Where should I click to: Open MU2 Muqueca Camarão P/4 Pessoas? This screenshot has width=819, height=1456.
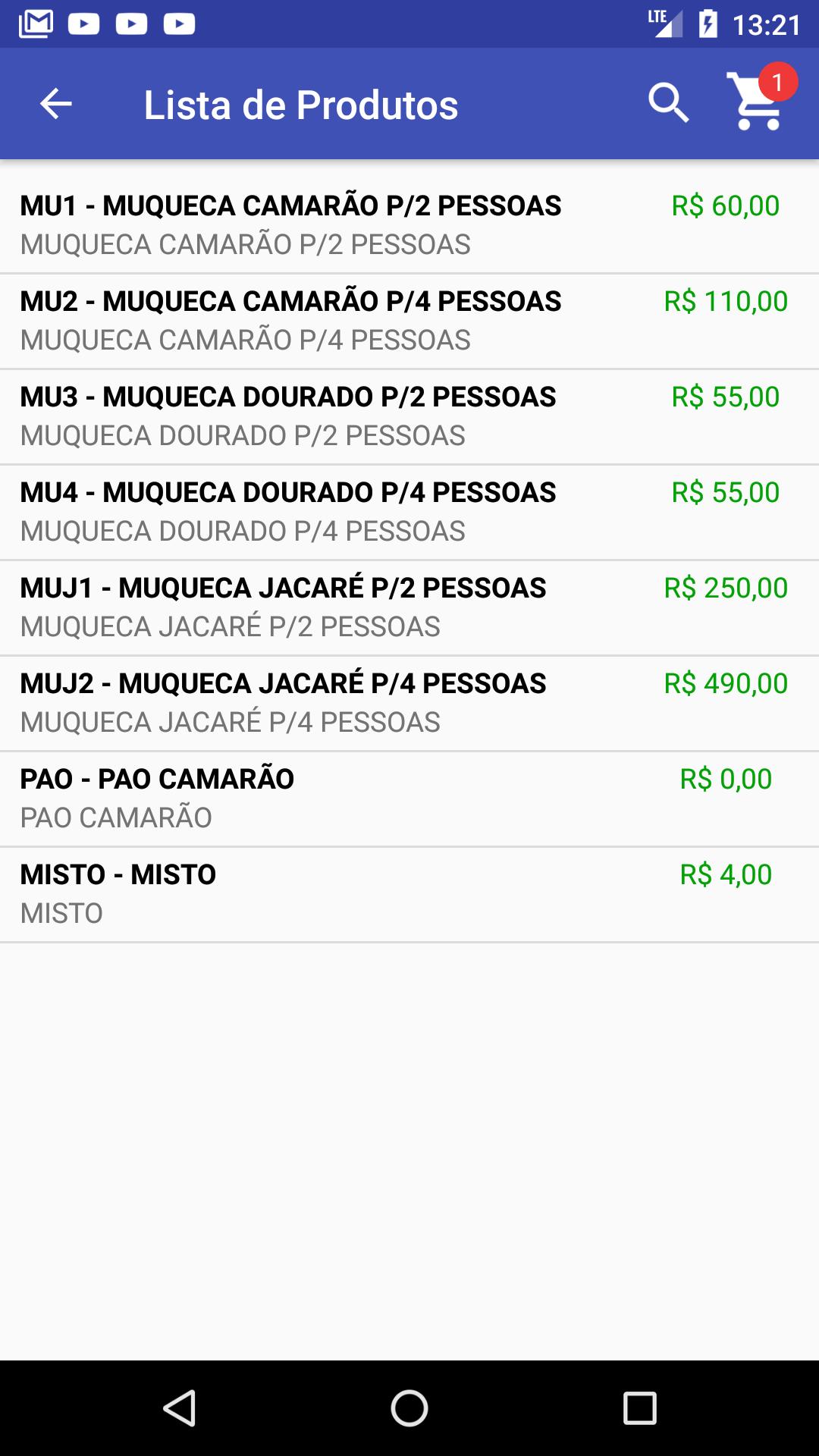click(x=409, y=321)
